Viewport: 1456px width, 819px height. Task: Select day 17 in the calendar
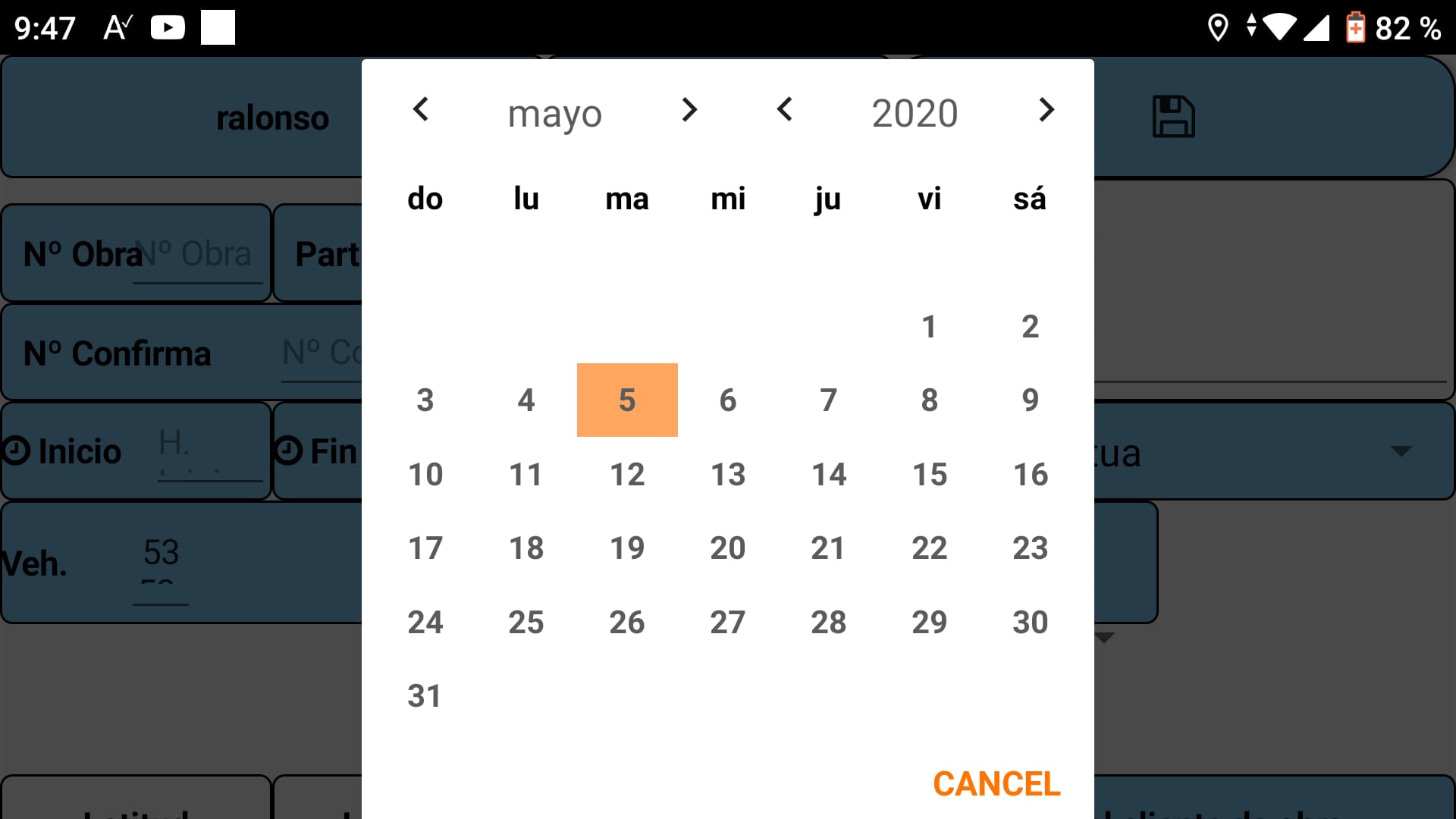point(425,548)
